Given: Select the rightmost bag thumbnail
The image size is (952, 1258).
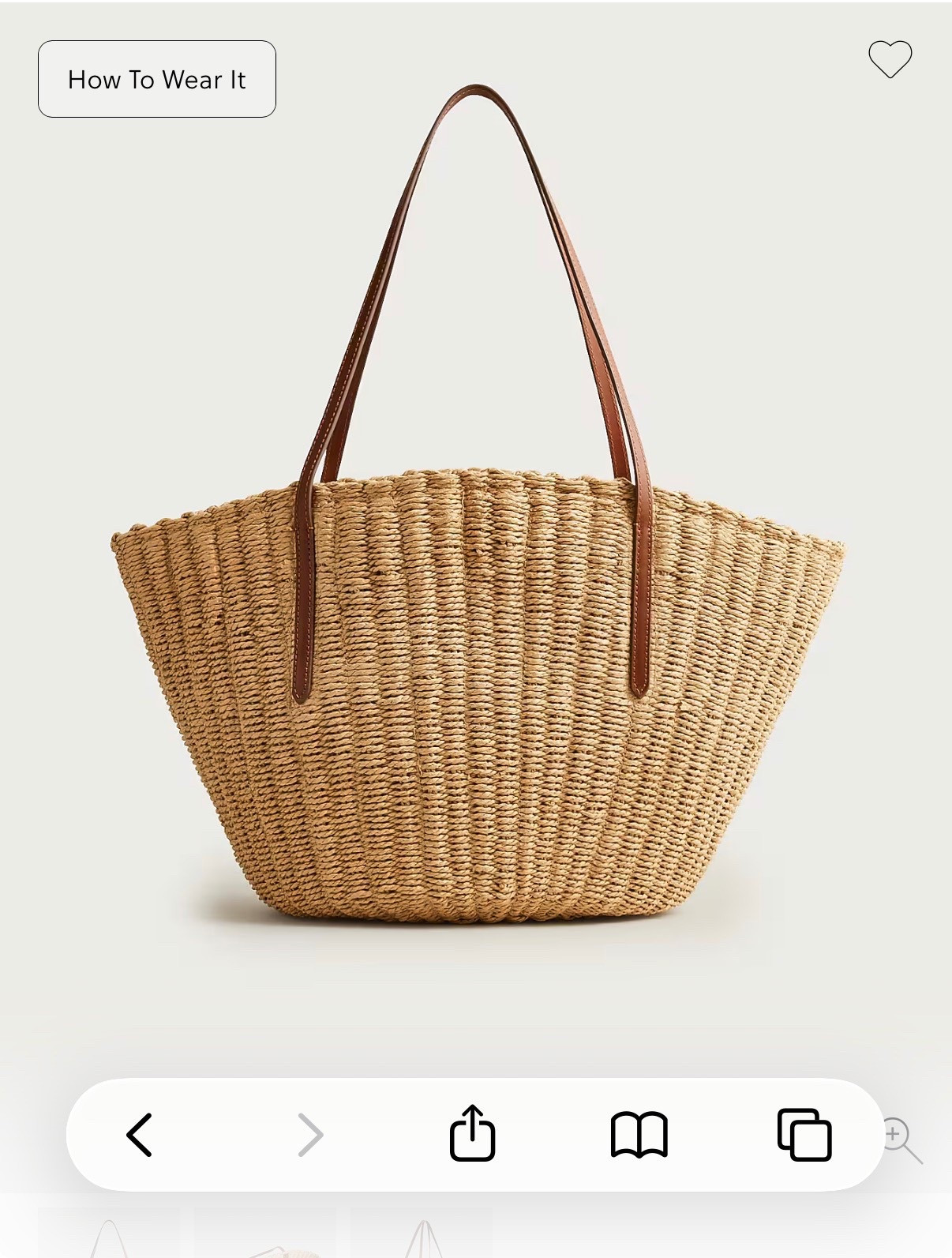Looking at the screenshot, I should [421, 1240].
